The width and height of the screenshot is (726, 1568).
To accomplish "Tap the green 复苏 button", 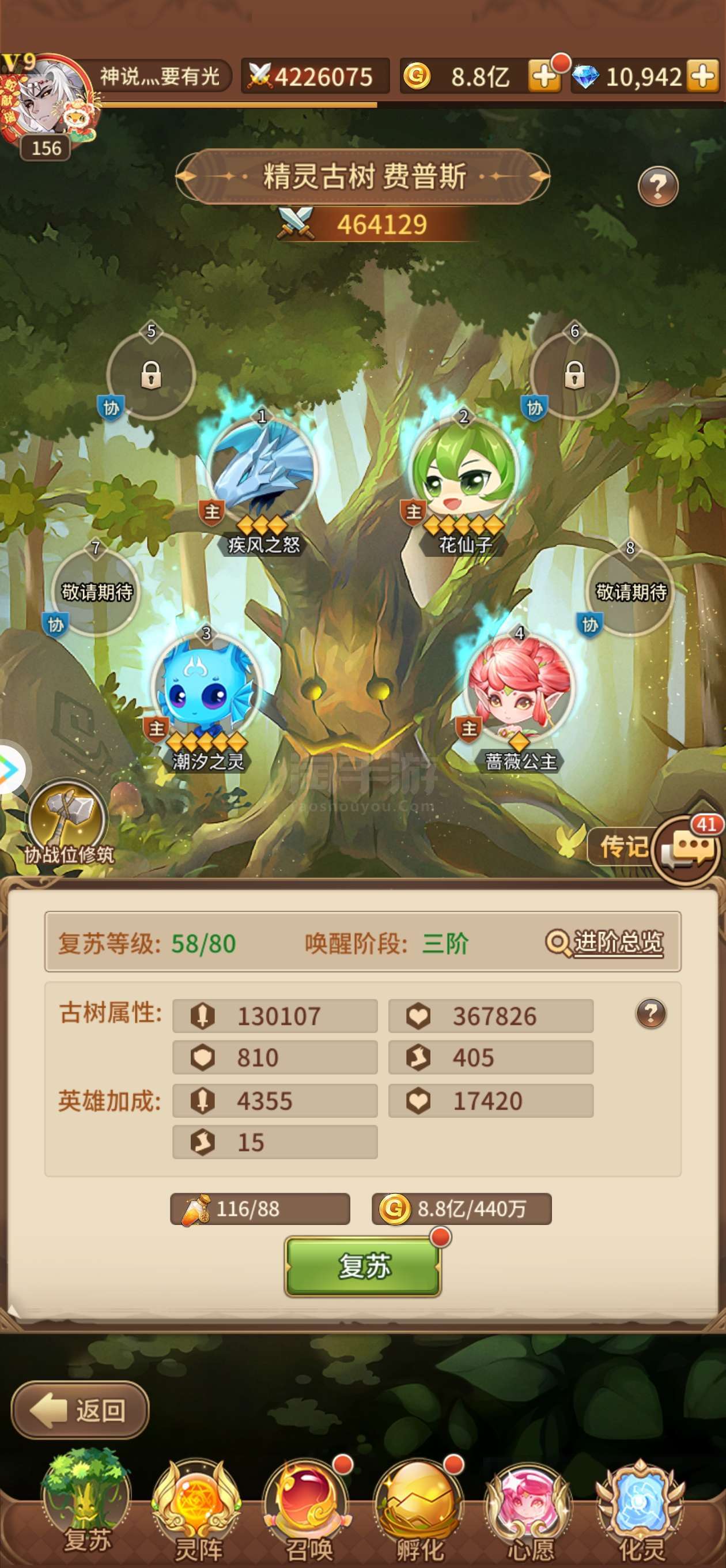I will click(362, 1266).
